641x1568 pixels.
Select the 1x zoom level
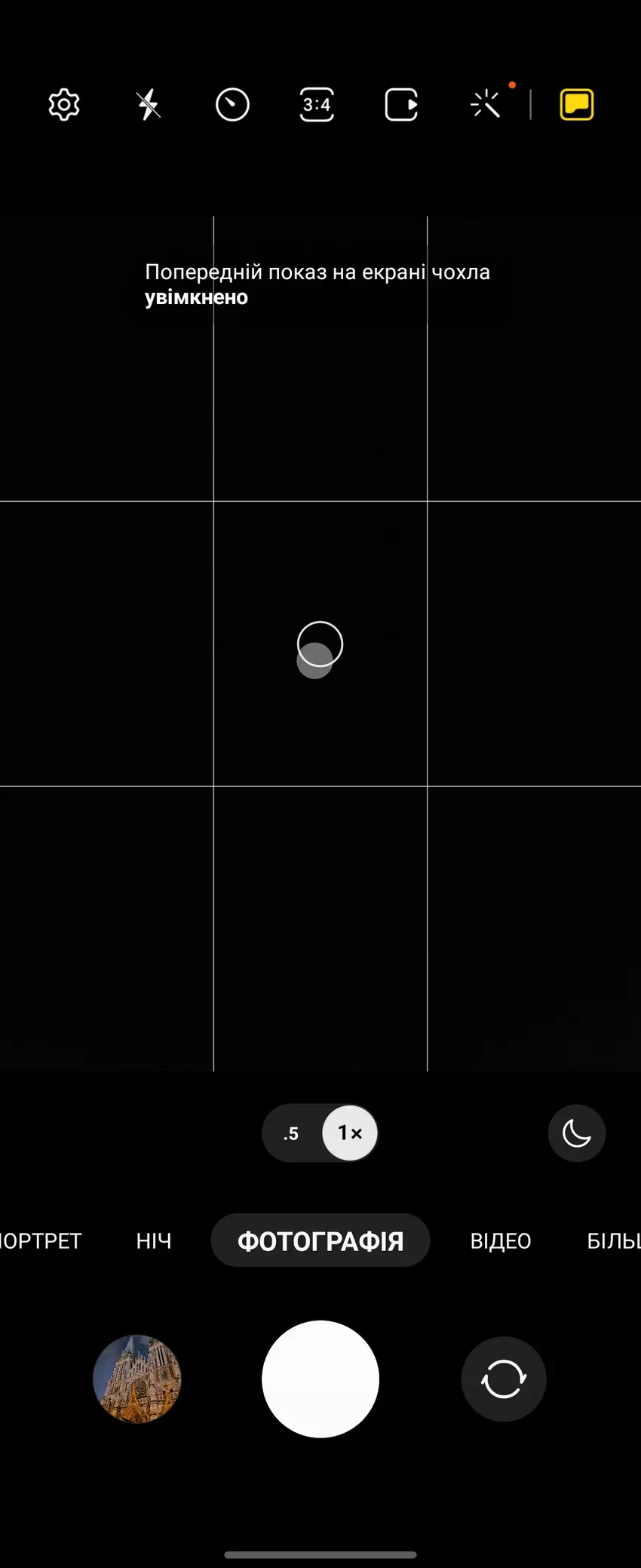(x=350, y=1133)
